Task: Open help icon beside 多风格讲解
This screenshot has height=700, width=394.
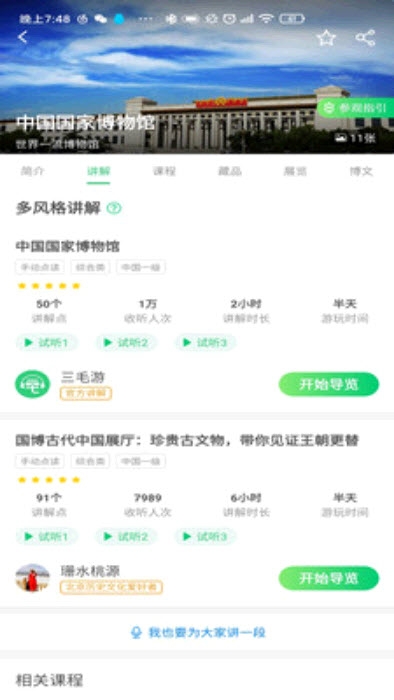Action: 114,208
